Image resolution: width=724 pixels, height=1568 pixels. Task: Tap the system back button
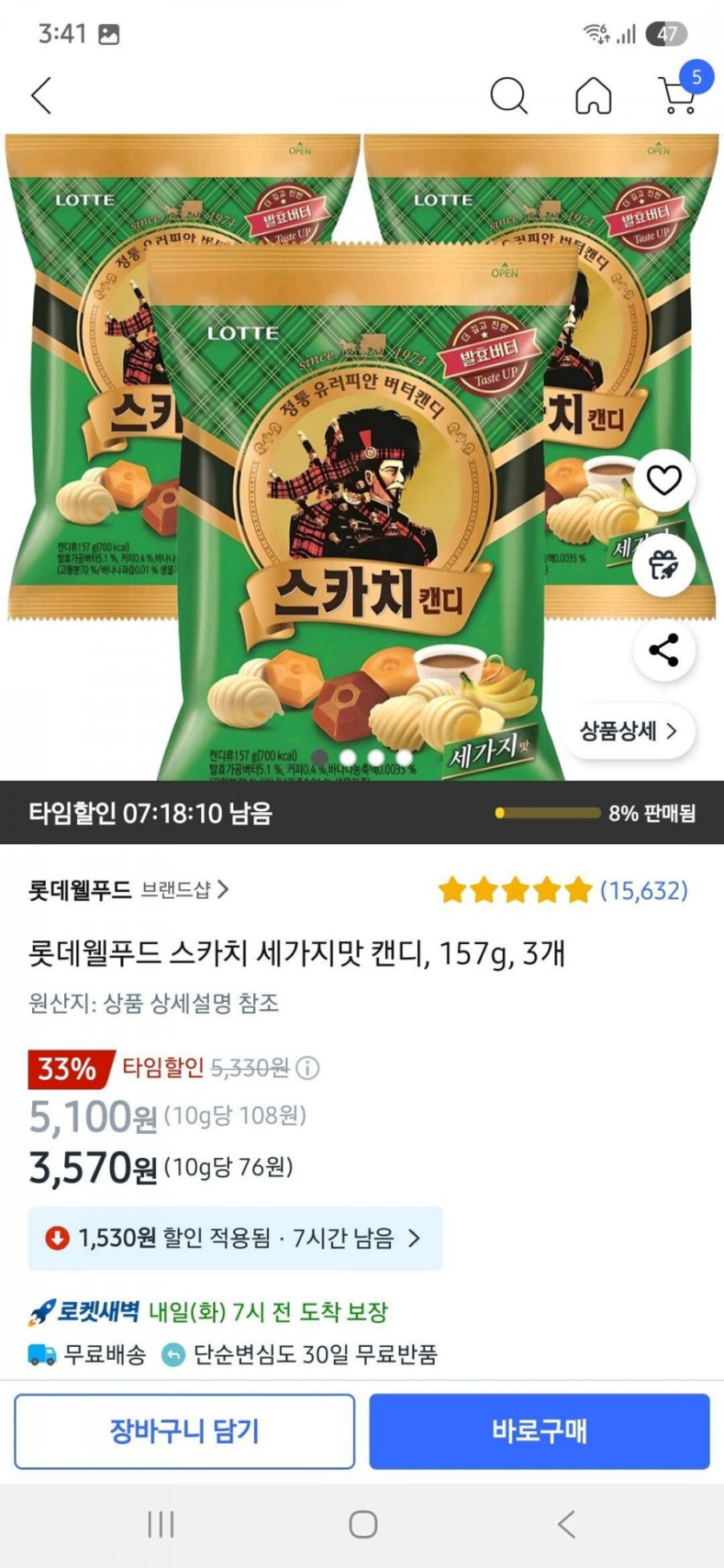pos(566,1524)
